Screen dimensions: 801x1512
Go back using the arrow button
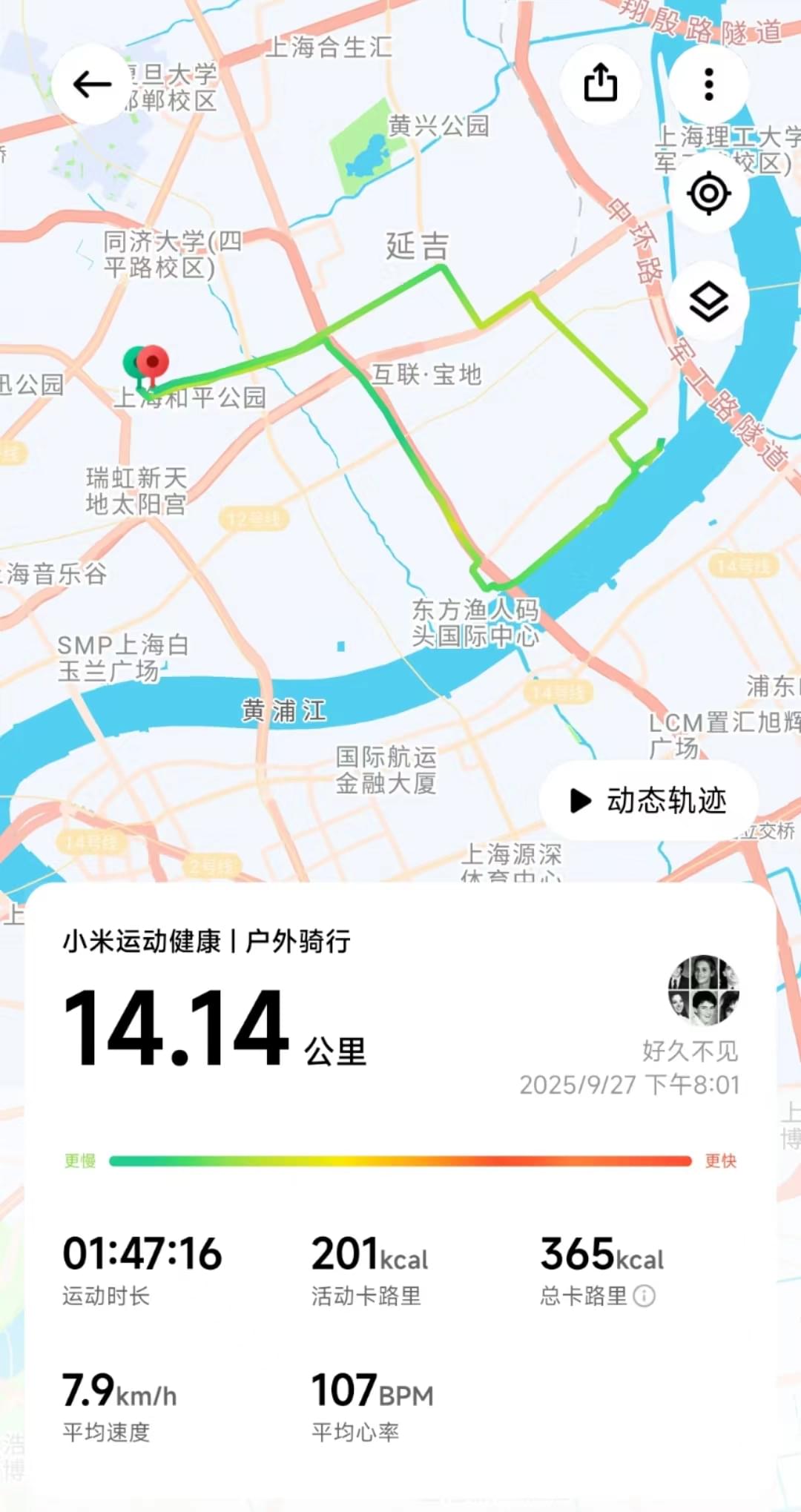(91, 85)
